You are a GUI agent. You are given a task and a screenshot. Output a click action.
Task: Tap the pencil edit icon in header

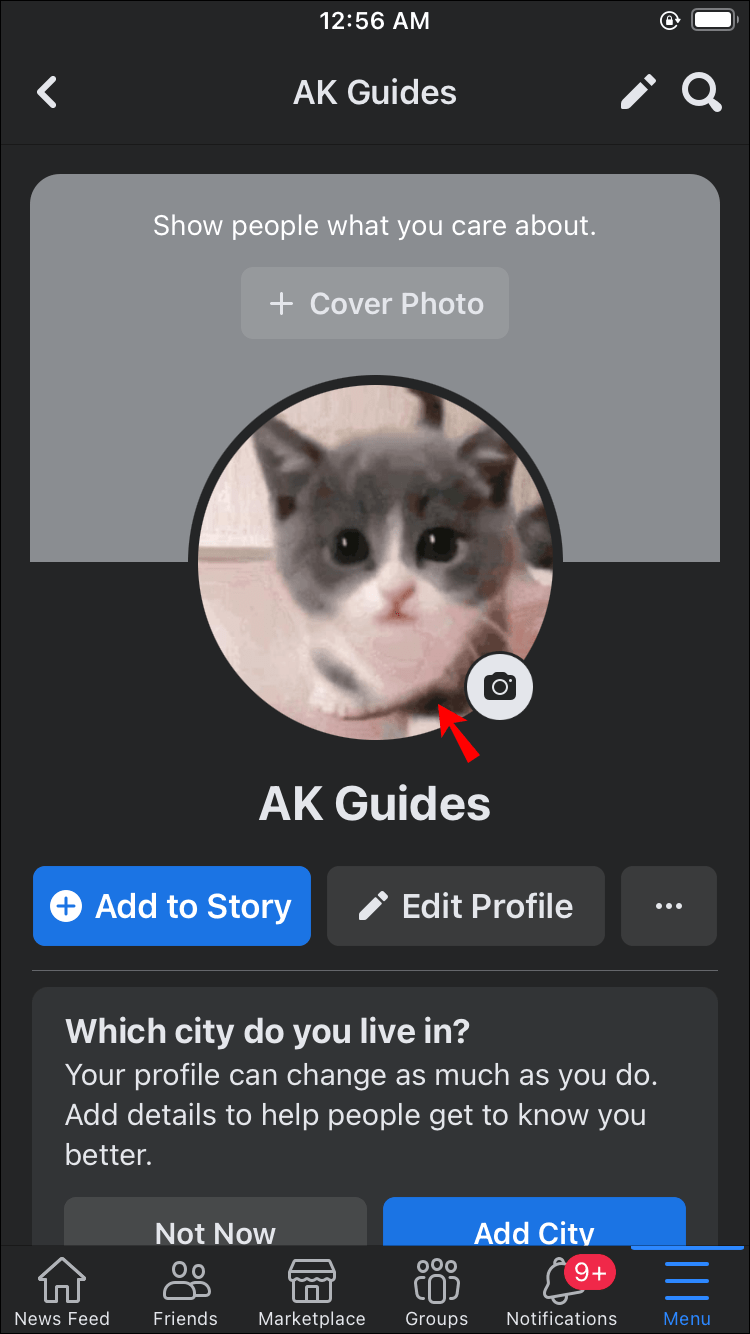pos(638,93)
